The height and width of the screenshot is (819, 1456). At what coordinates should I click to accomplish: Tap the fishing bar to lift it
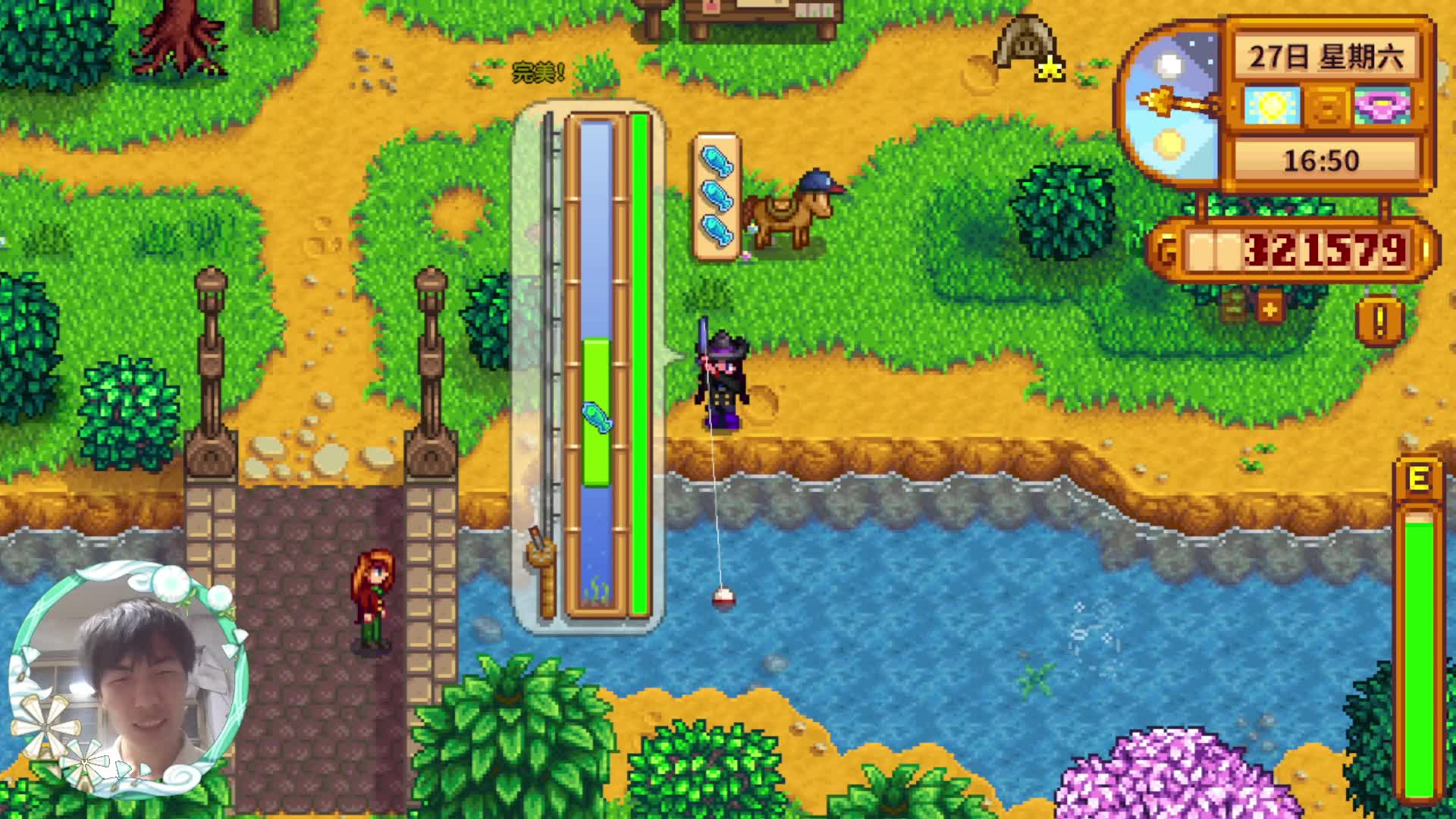[x=596, y=412]
